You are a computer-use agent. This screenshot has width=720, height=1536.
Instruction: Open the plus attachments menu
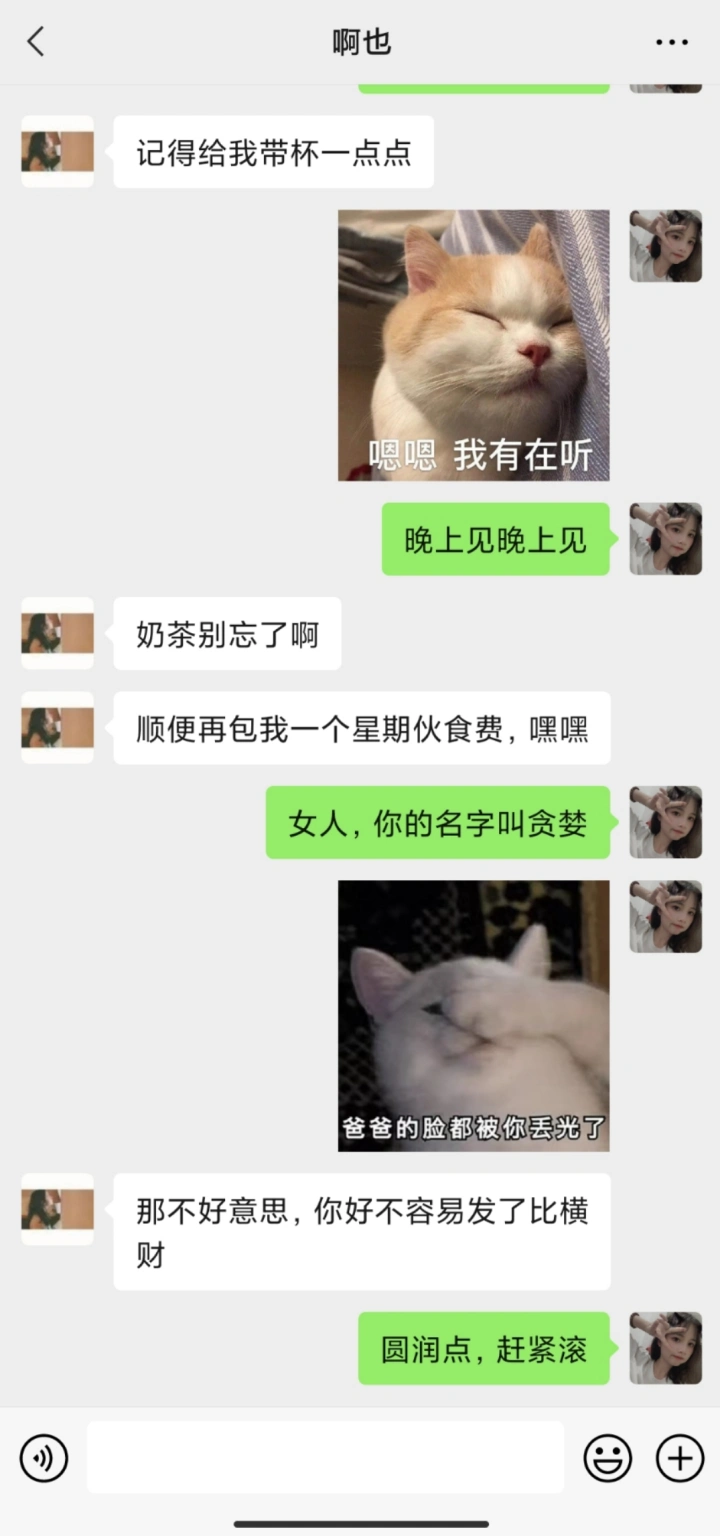point(680,1457)
